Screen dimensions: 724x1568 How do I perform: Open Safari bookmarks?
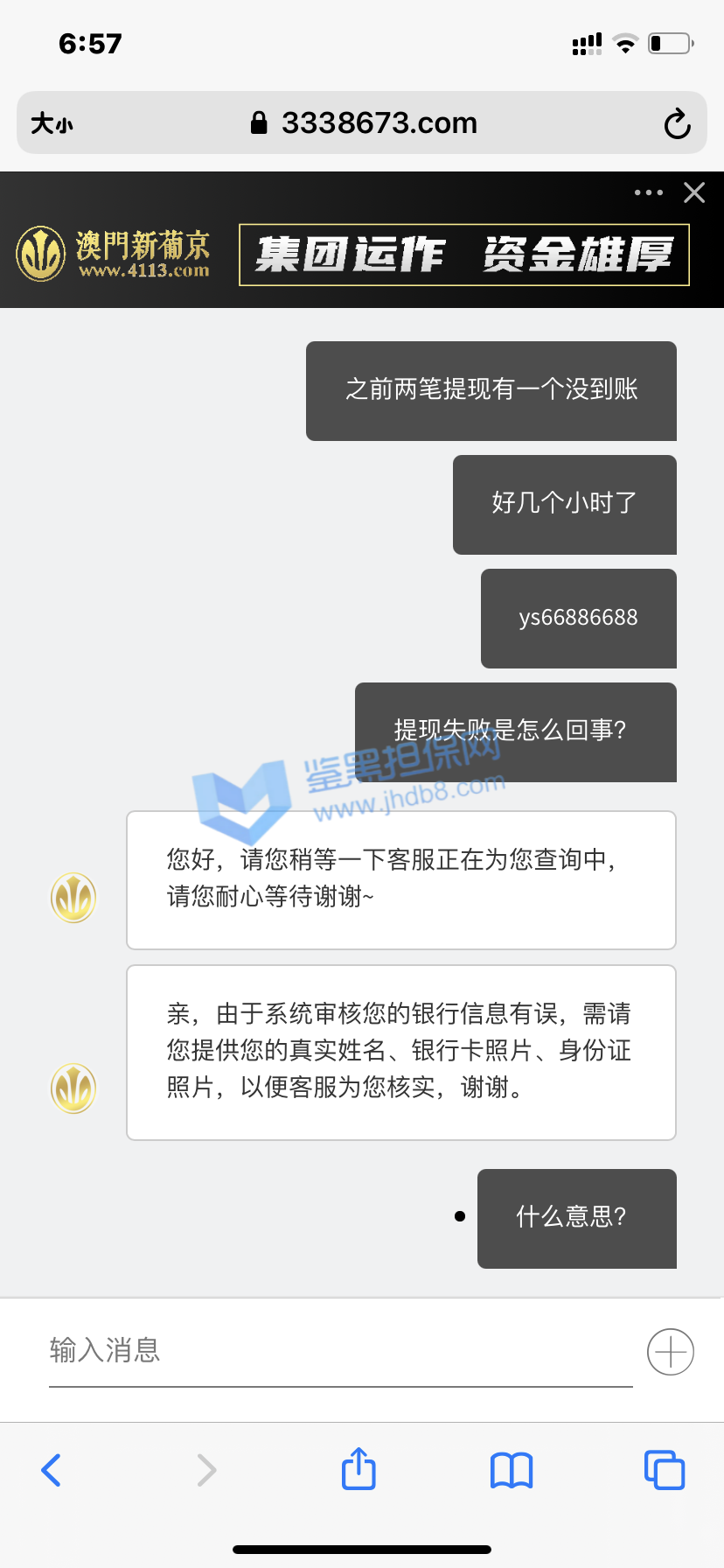(512, 1470)
